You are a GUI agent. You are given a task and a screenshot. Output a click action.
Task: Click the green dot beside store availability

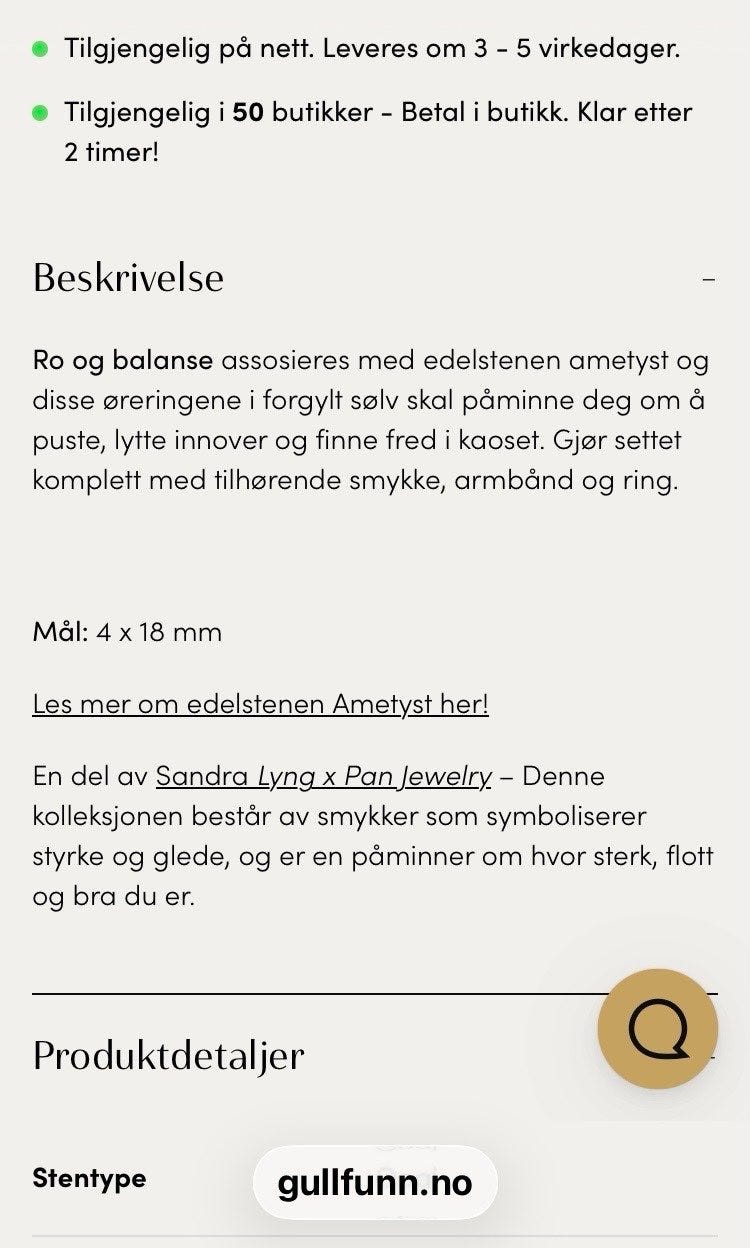(x=39, y=113)
